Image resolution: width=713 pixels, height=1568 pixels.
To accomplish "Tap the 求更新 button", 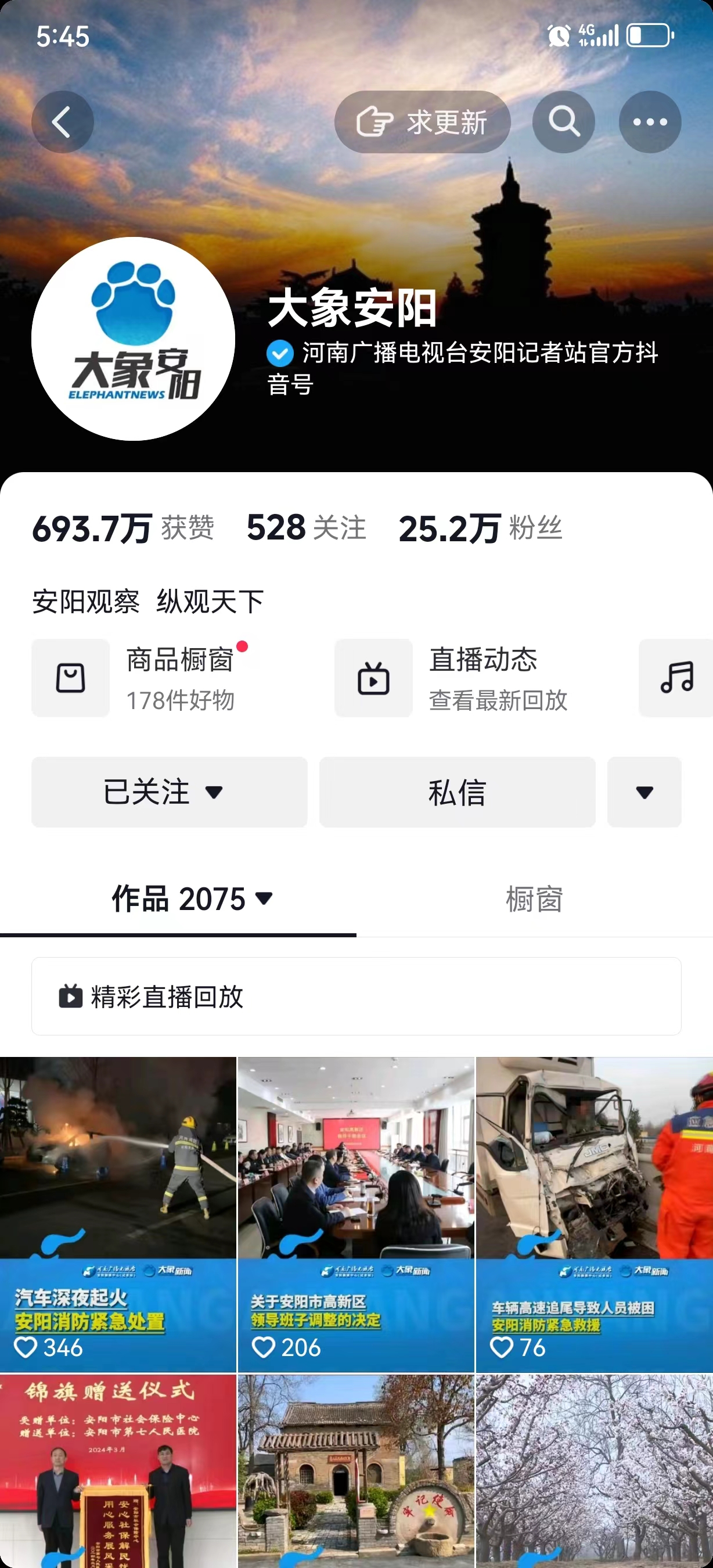I will pyautogui.click(x=422, y=122).
